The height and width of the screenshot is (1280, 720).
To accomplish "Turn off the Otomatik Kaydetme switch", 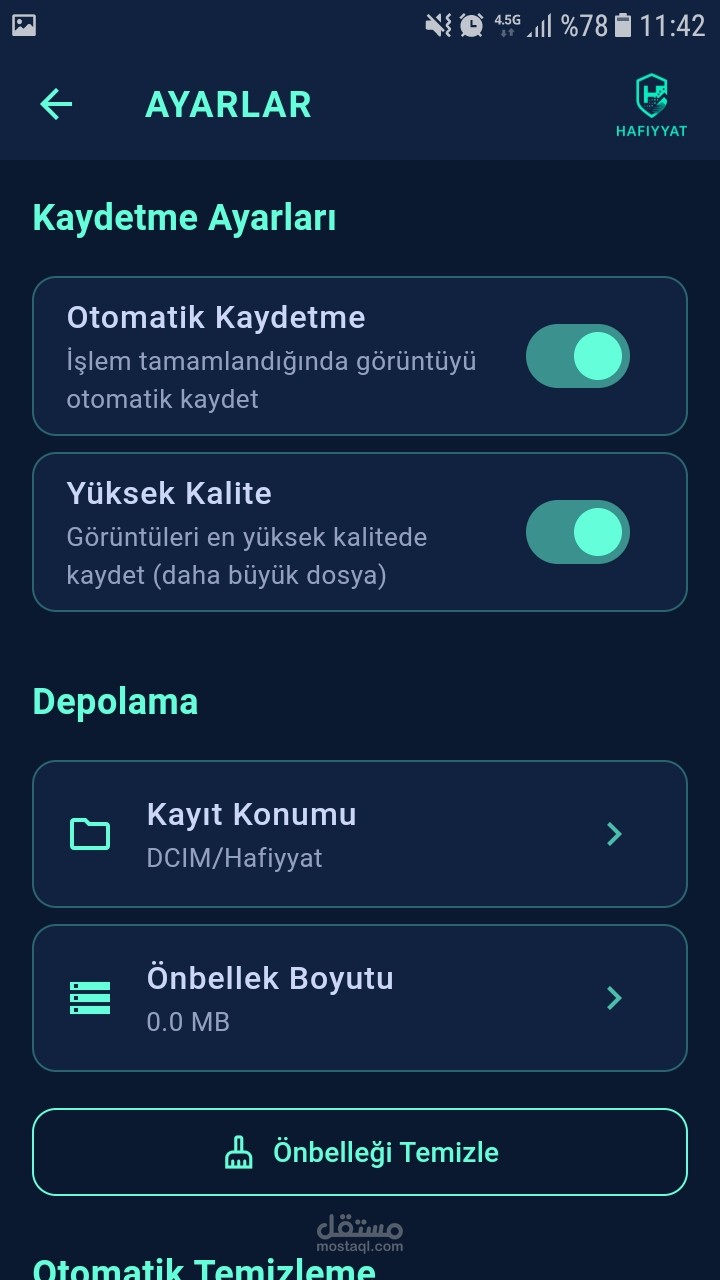I will click(577, 356).
